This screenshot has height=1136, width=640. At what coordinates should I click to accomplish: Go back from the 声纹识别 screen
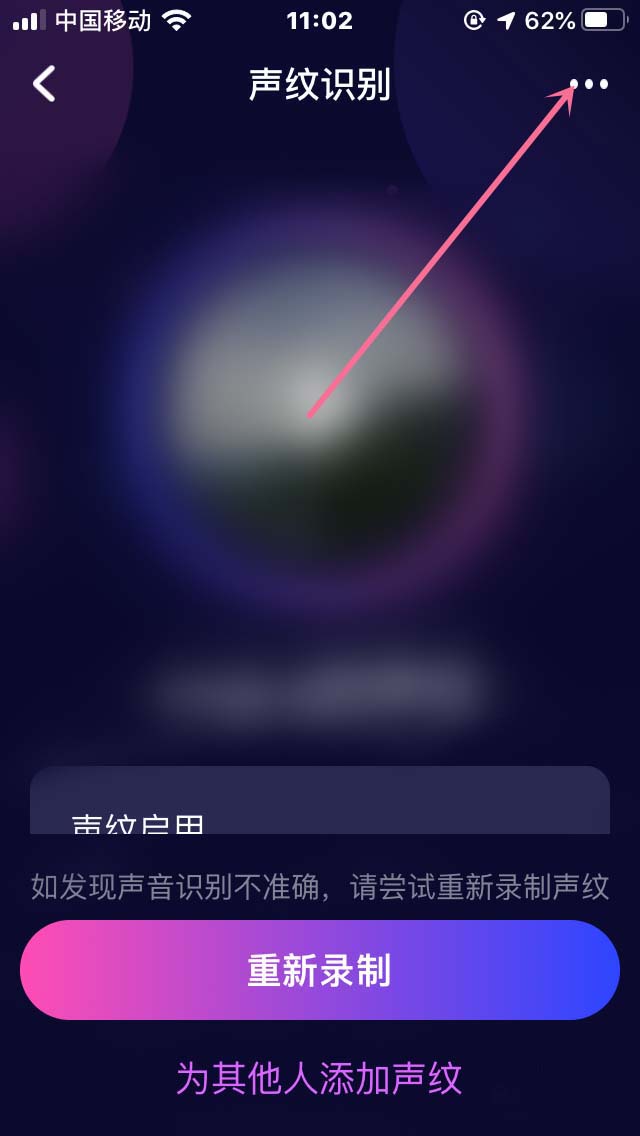[44, 84]
